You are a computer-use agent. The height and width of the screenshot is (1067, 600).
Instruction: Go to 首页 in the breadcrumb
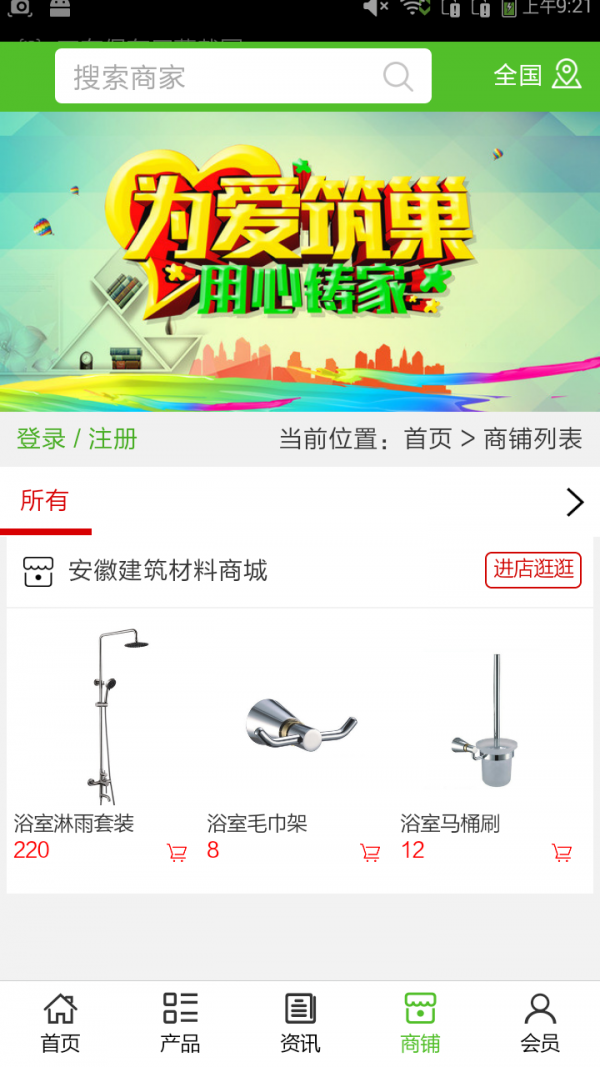click(x=428, y=439)
